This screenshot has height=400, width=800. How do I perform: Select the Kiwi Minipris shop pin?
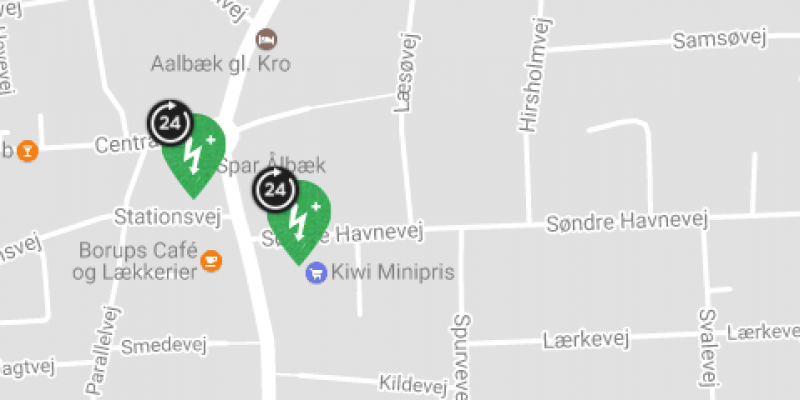coord(317,271)
